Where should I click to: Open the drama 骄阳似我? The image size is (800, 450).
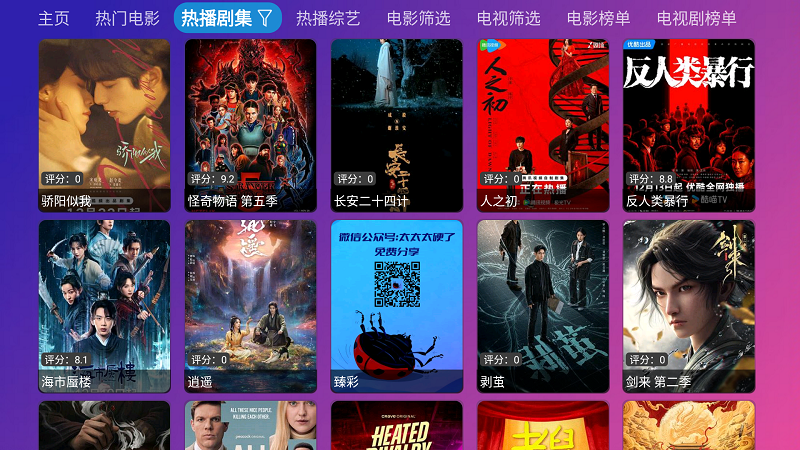[x=104, y=125]
